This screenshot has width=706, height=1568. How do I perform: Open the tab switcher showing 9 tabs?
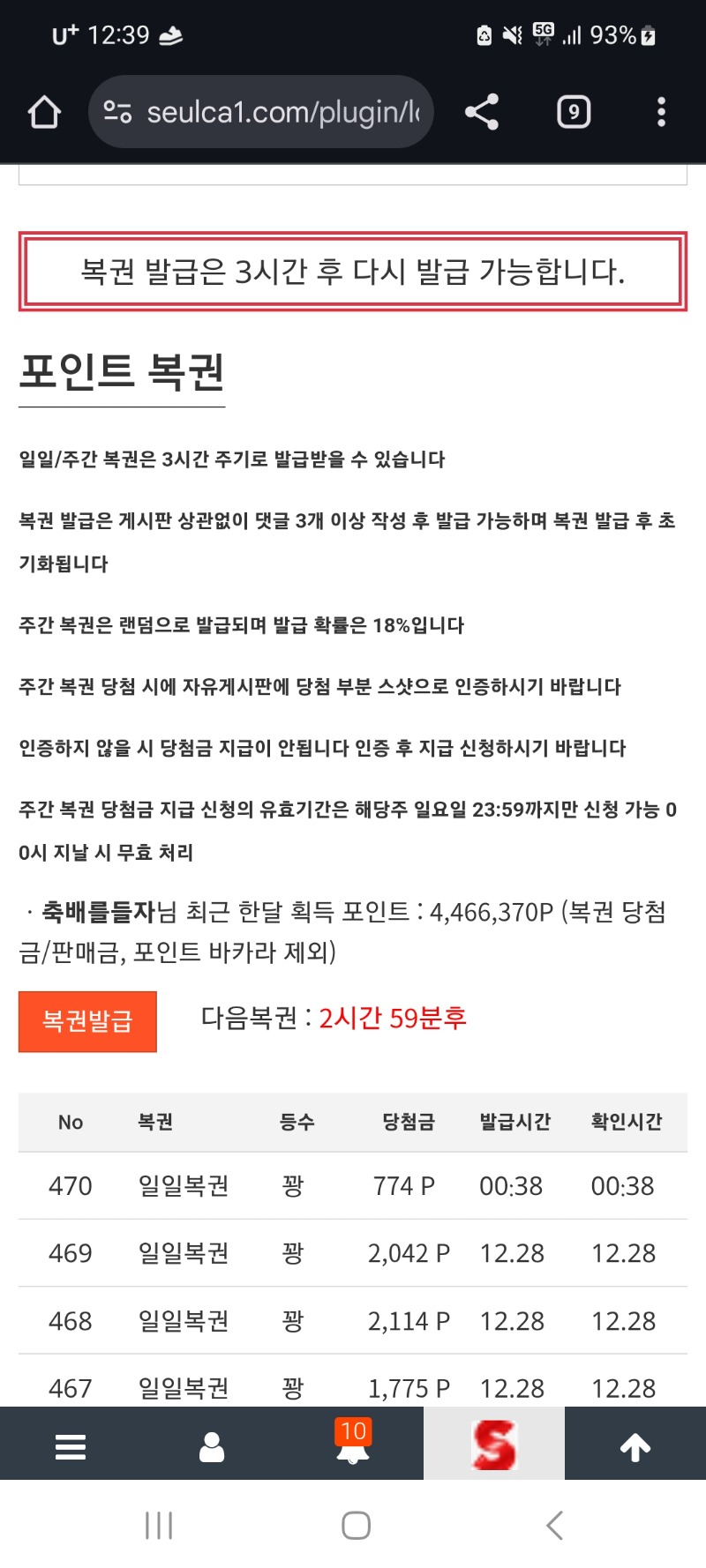(574, 112)
